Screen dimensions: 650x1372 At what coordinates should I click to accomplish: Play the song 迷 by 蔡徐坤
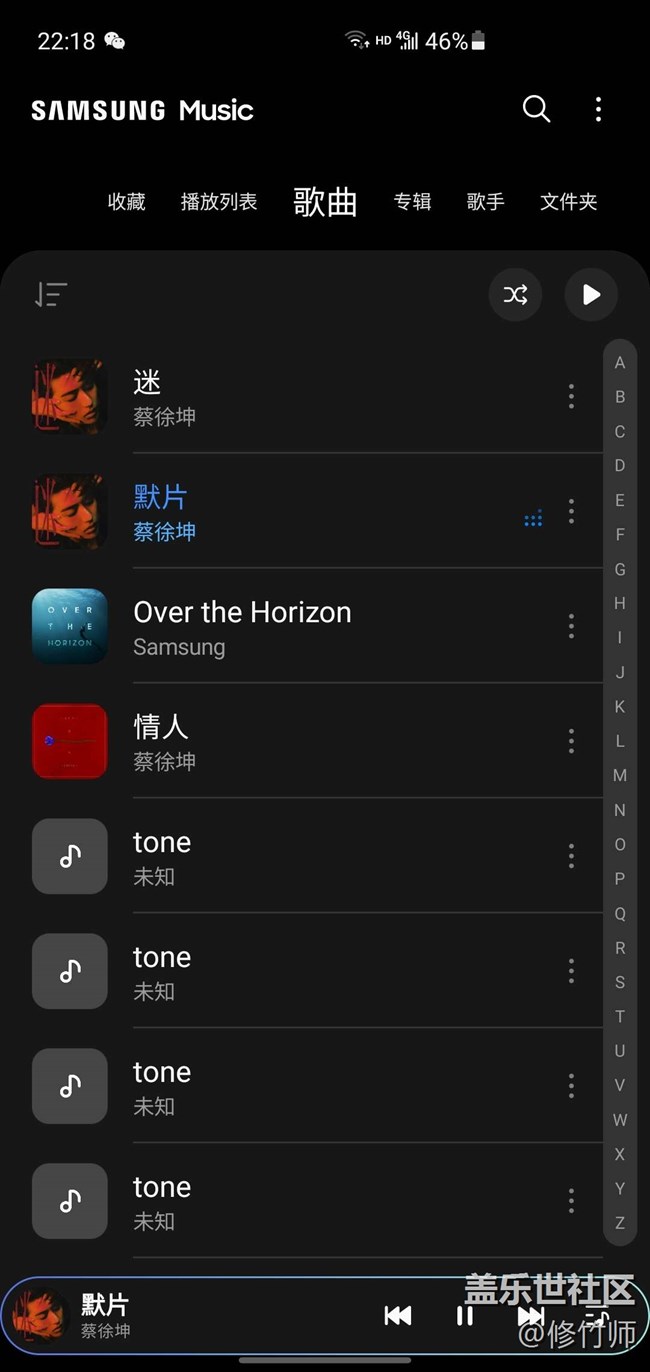[300, 397]
